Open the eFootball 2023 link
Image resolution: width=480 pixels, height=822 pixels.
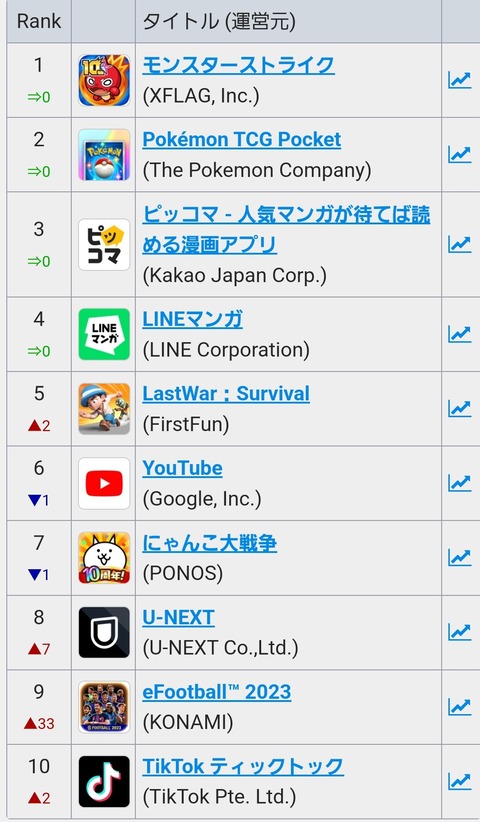click(x=217, y=692)
